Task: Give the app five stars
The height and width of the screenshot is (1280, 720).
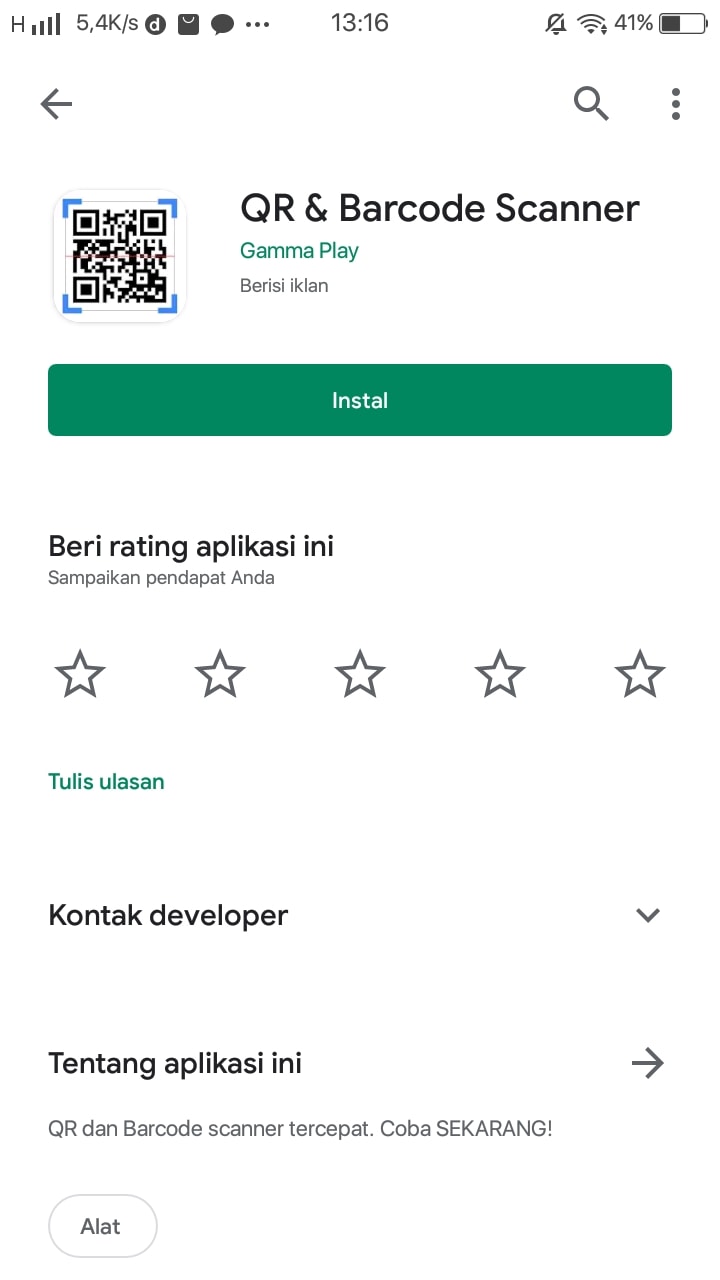Action: pos(639,674)
